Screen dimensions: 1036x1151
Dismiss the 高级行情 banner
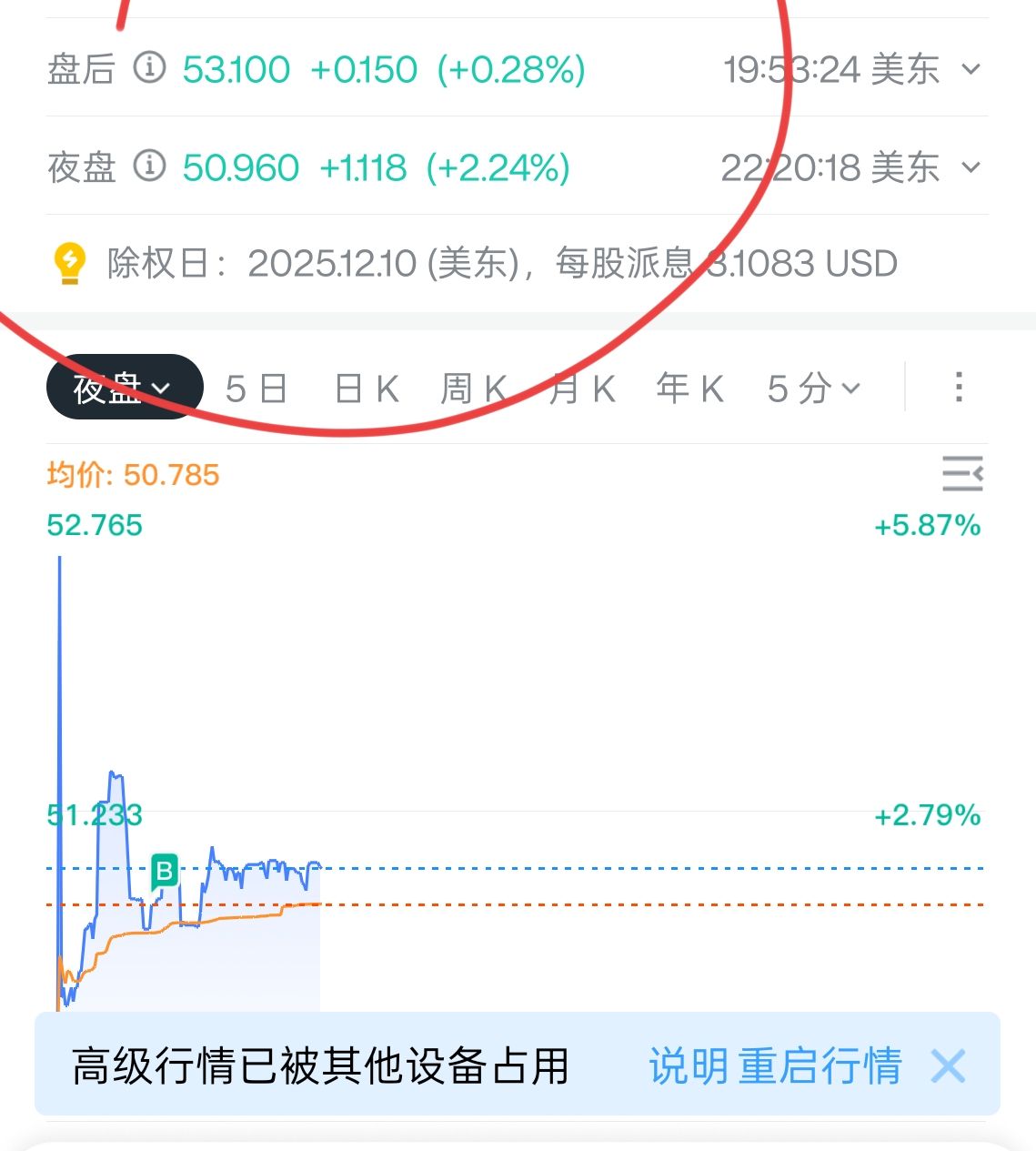[948, 1065]
